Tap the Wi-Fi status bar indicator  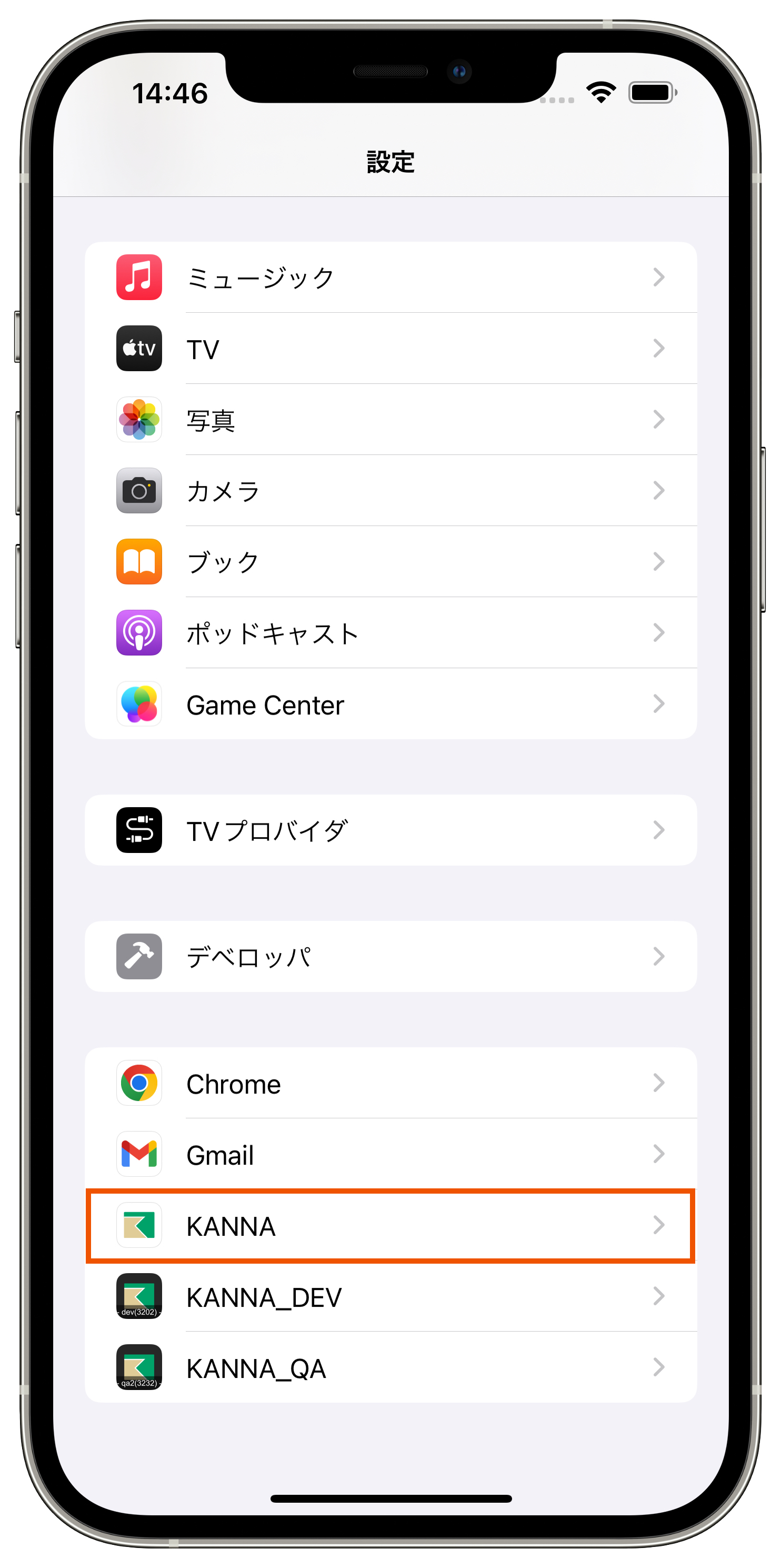600,91
